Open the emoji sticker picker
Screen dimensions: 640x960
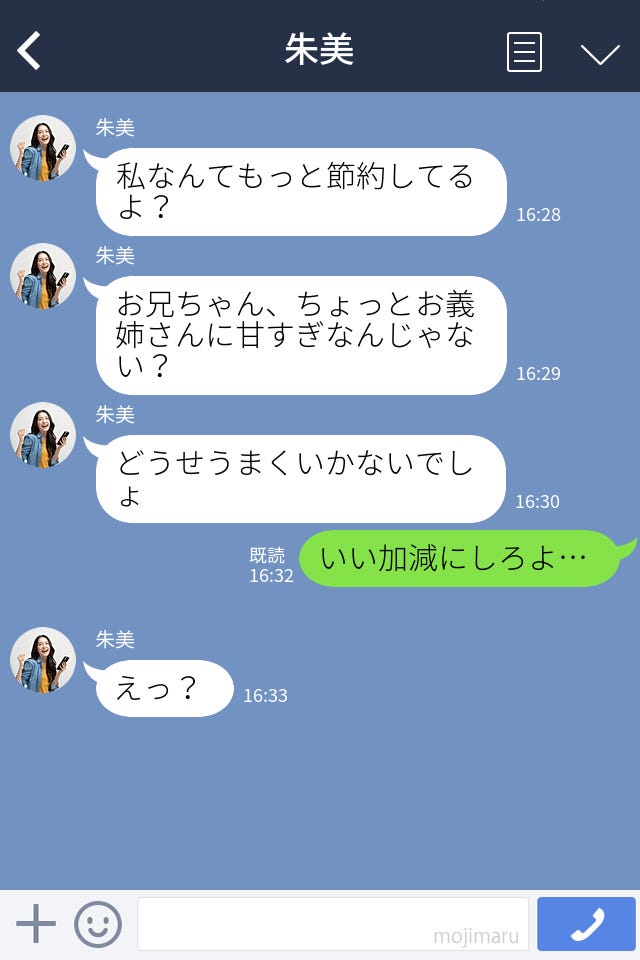coord(98,924)
